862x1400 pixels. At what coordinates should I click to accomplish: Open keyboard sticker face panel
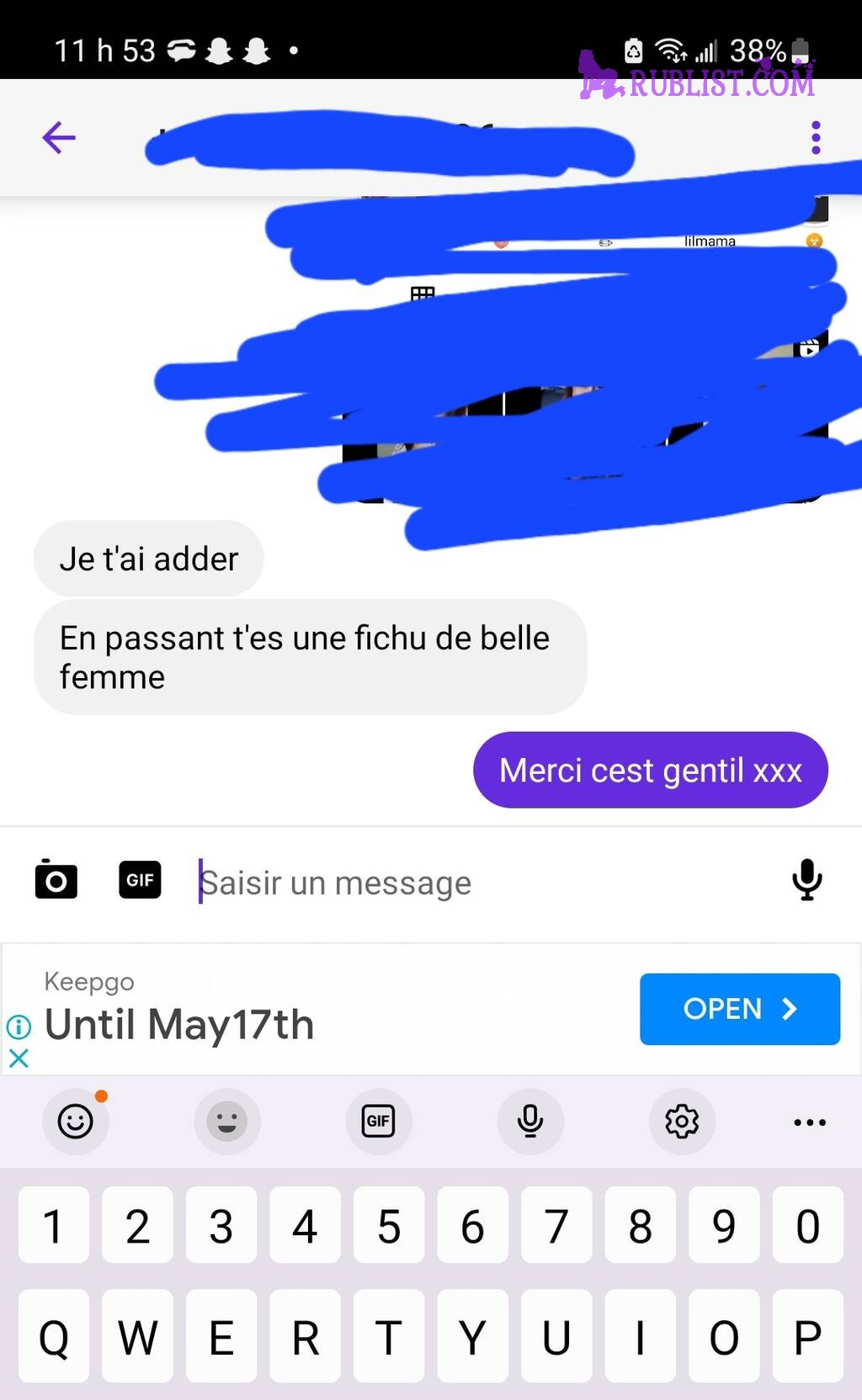point(226,1122)
